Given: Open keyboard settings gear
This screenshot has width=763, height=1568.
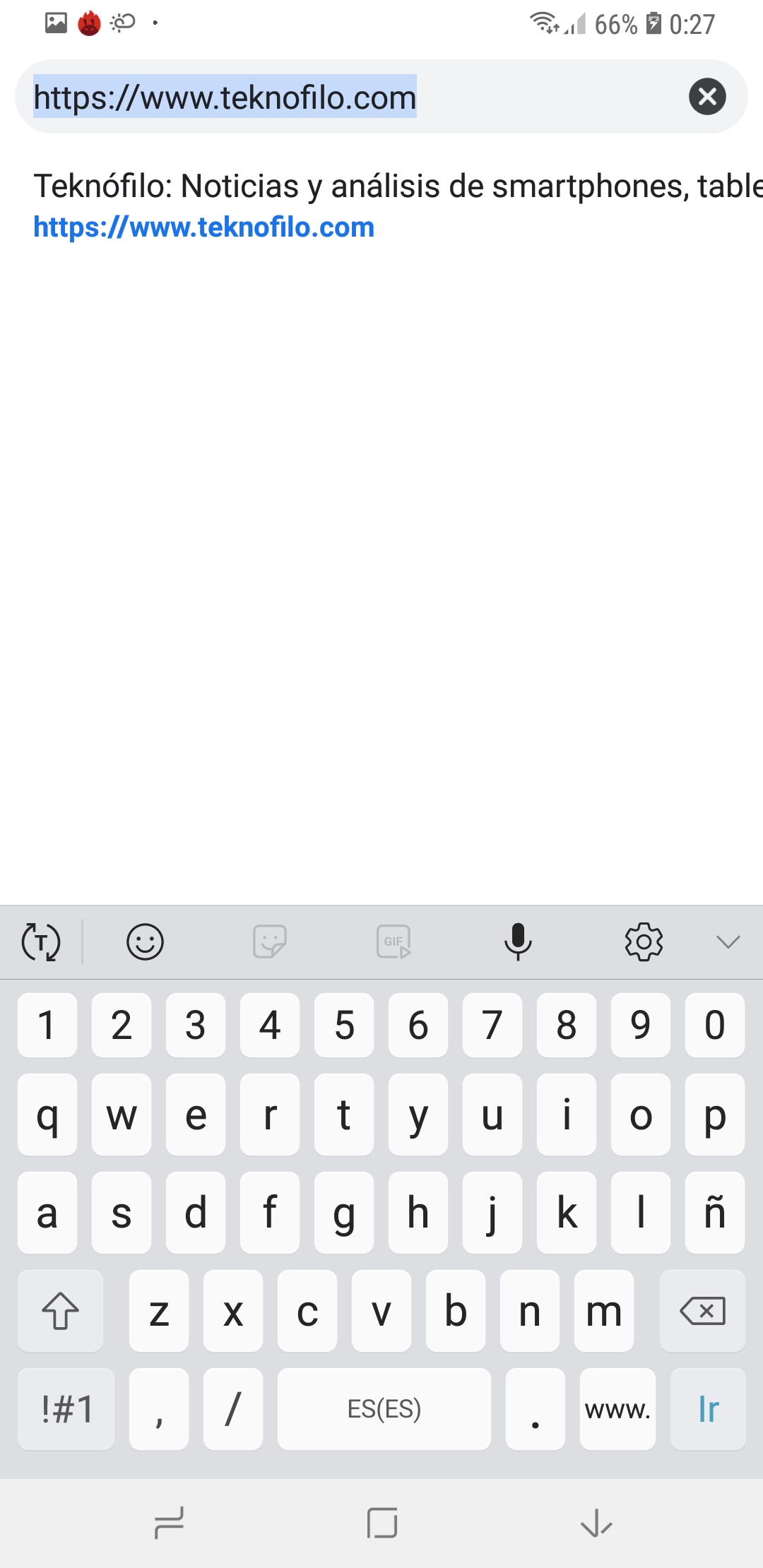Looking at the screenshot, I should (x=644, y=942).
